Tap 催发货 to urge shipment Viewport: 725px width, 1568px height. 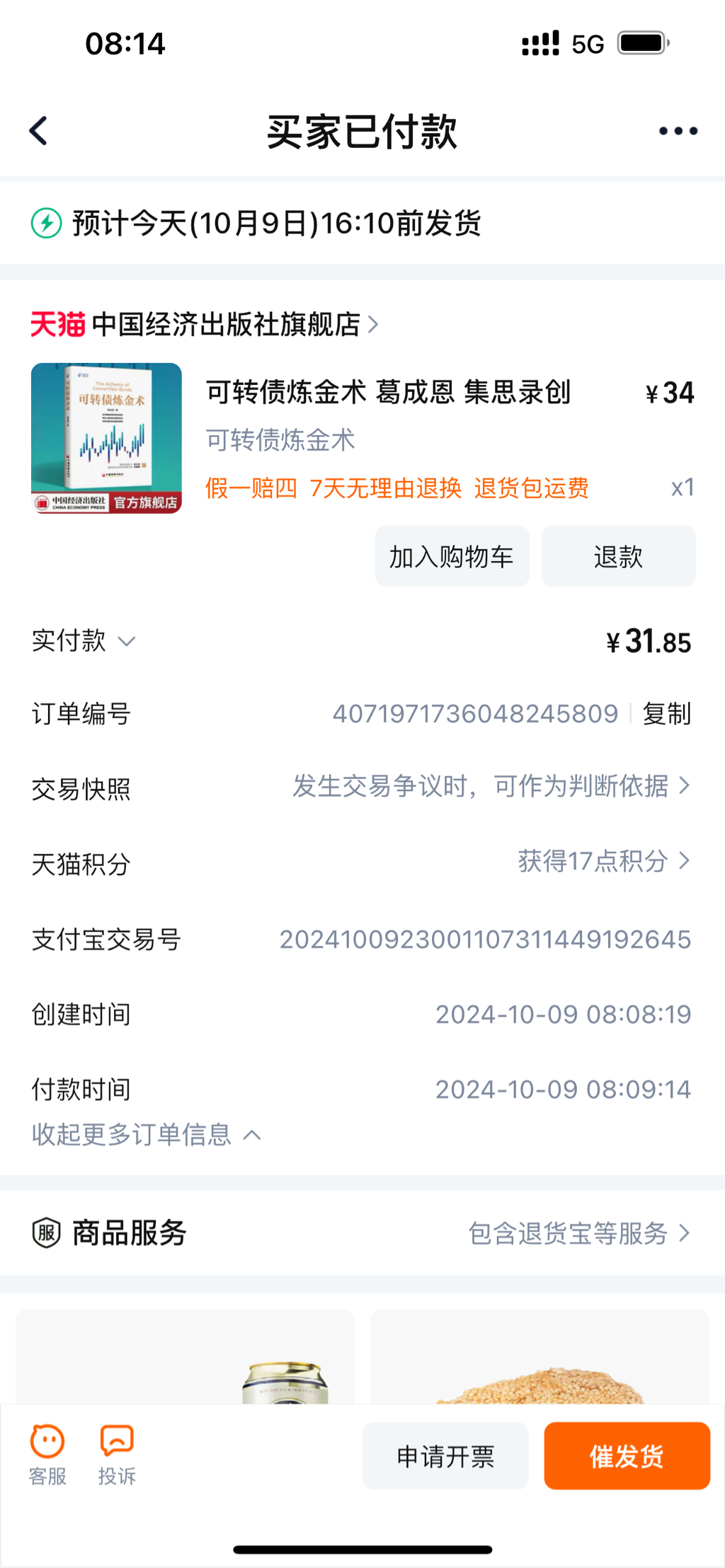[x=627, y=1456]
